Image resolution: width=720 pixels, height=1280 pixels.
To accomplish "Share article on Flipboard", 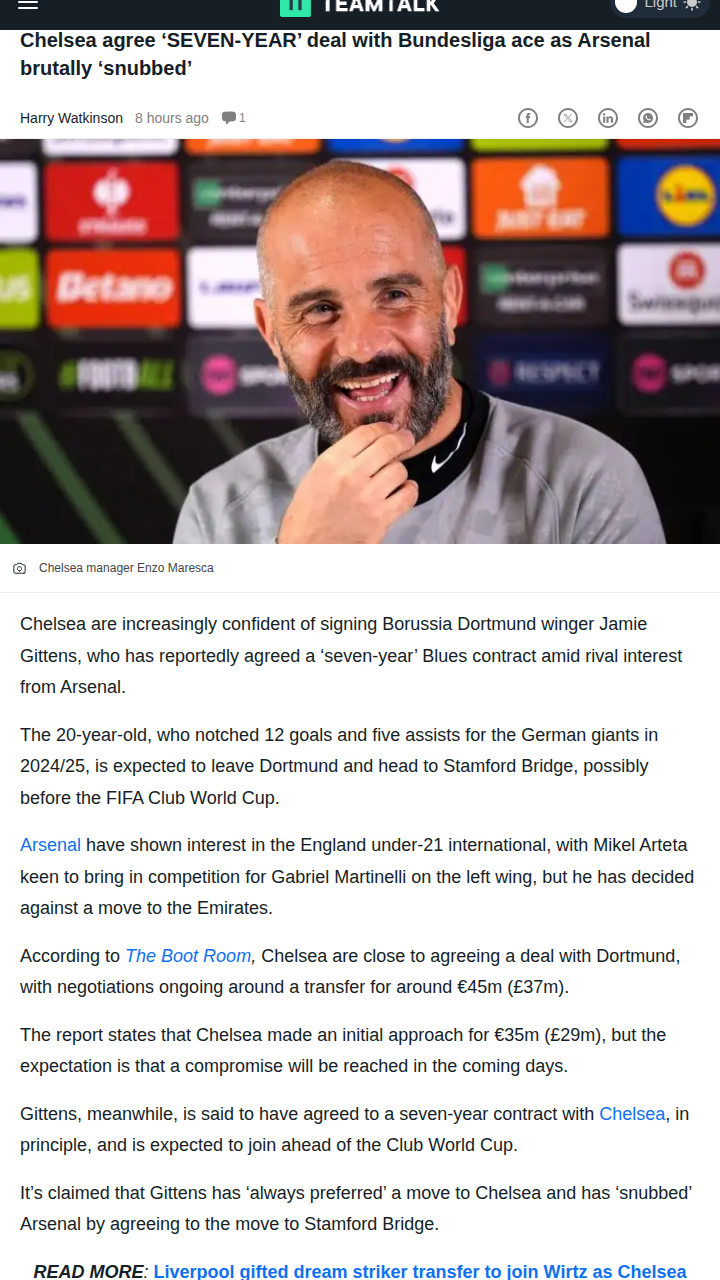I will [x=688, y=118].
